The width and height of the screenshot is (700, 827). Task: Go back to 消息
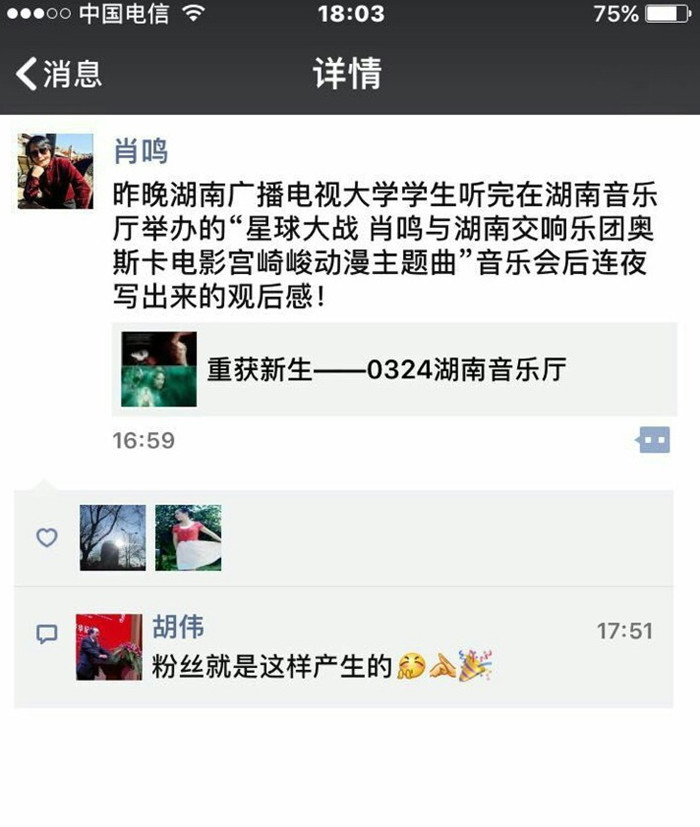click(x=58, y=73)
